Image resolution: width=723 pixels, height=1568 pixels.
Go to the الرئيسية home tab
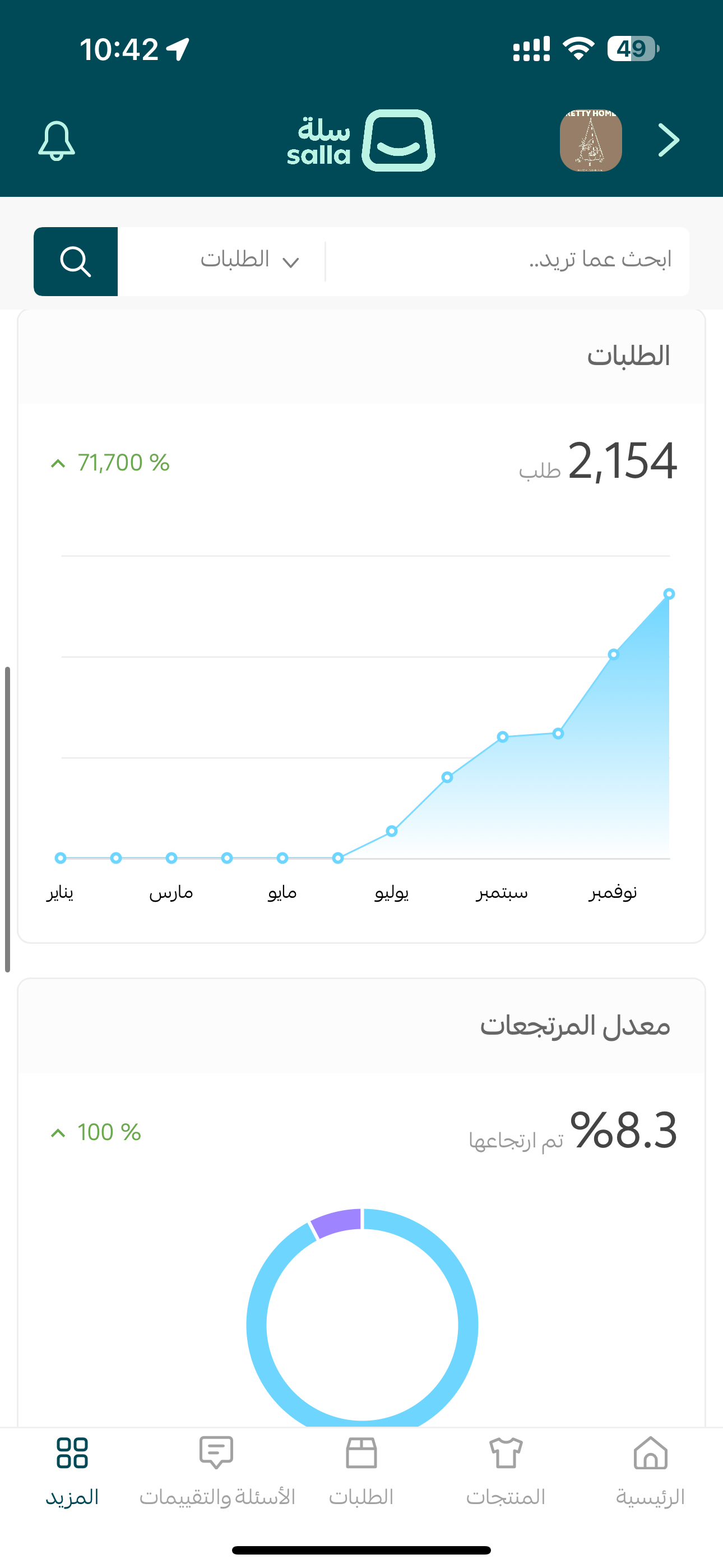pyautogui.click(x=650, y=1470)
